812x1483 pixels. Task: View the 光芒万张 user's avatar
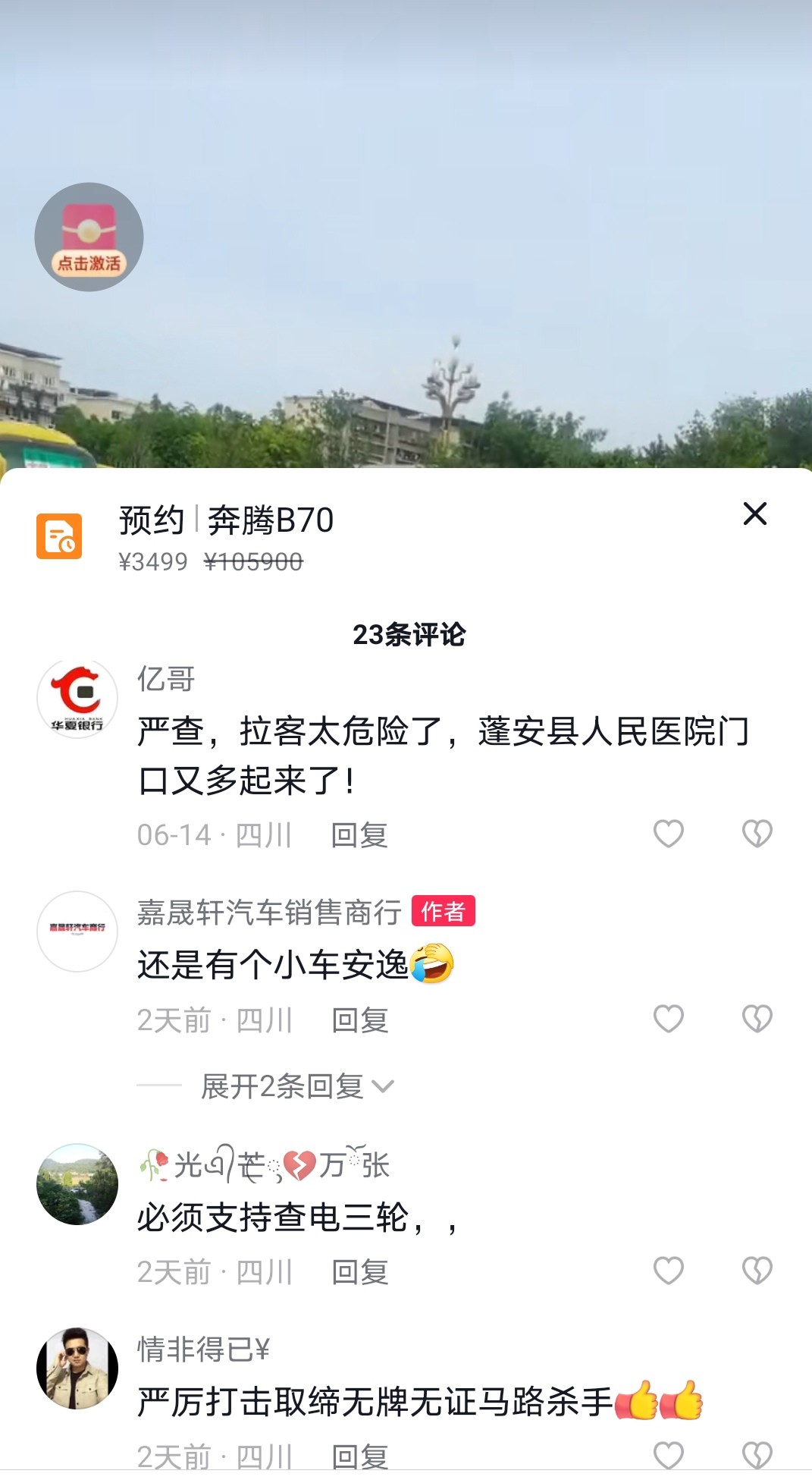tap(77, 1184)
